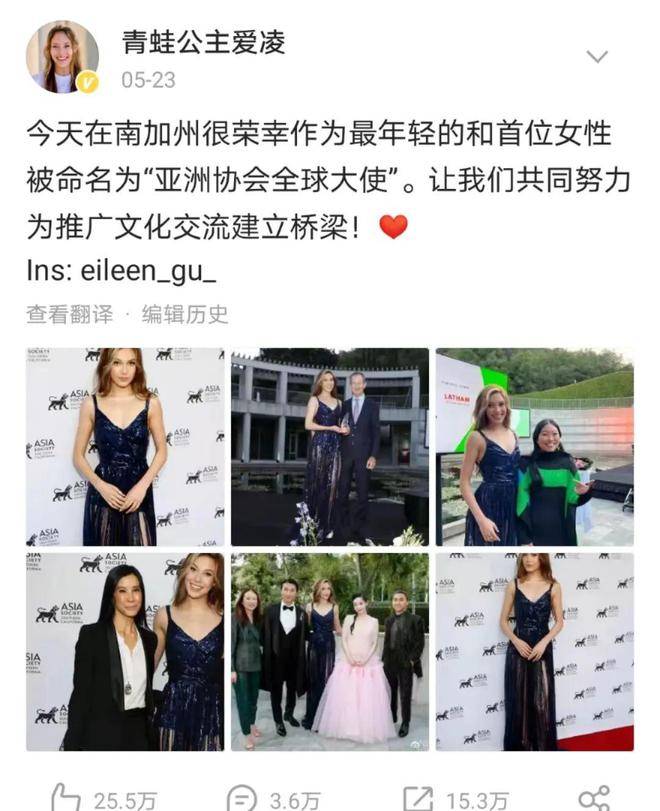Screen dimensions: 660x811
Task: View 编辑历史 edit history
Action: pyautogui.click(x=185, y=314)
